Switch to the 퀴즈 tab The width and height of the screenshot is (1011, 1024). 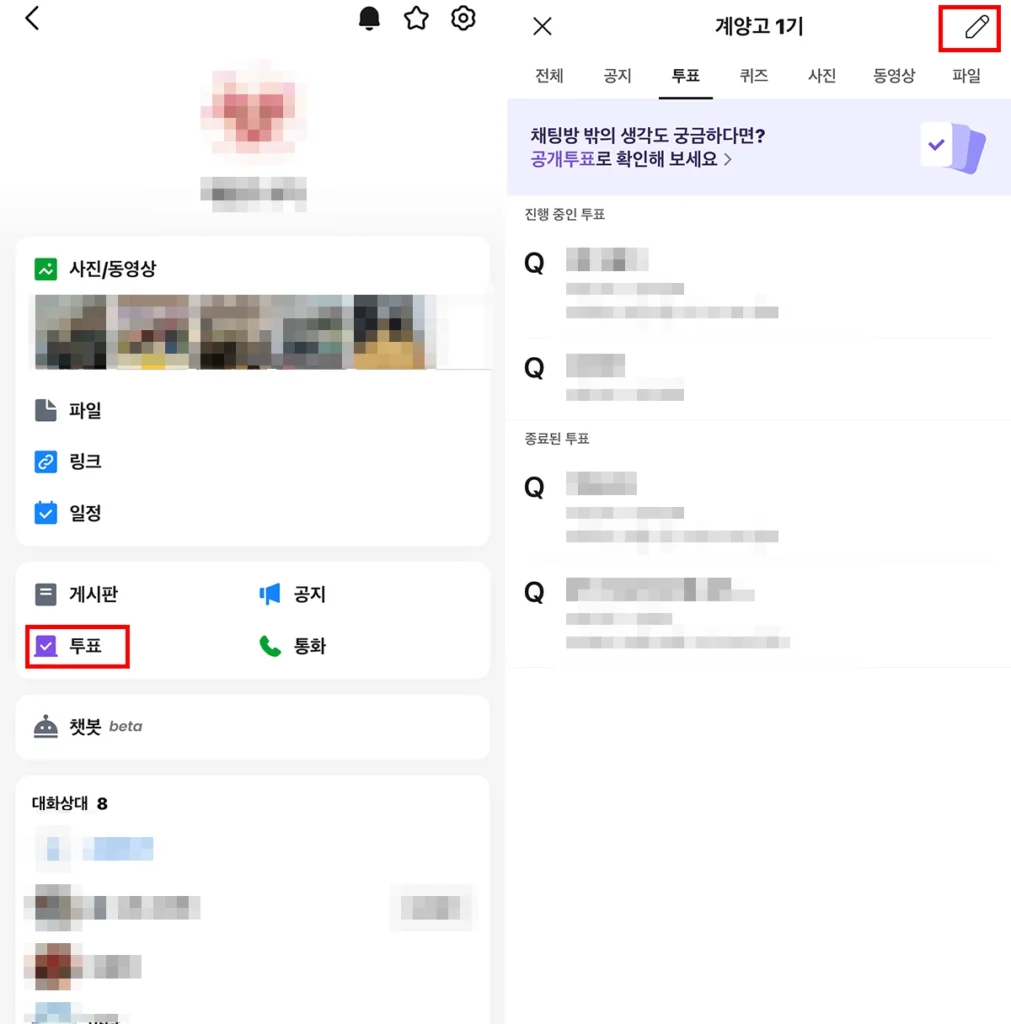[x=754, y=75]
